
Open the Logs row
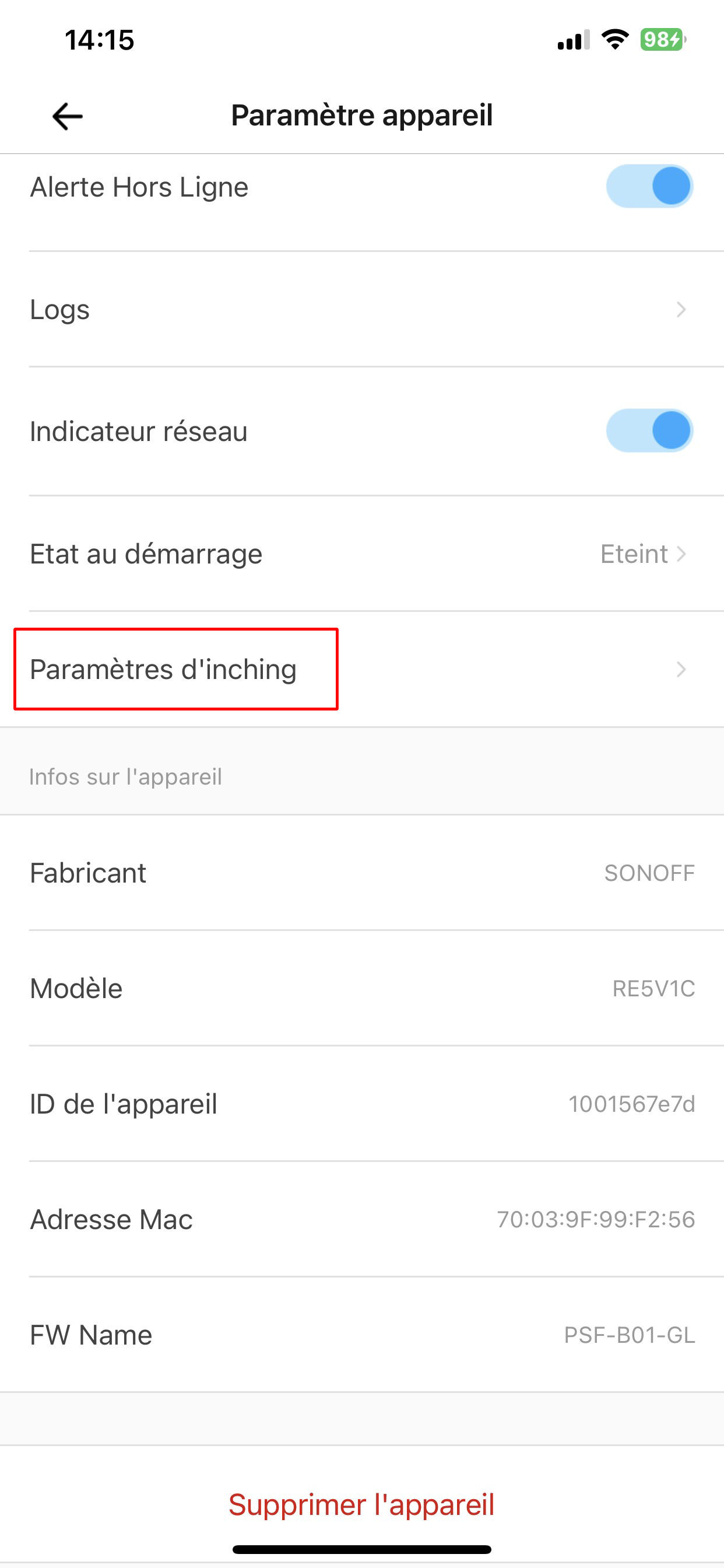pyautogui.click(x=362, y=309)
